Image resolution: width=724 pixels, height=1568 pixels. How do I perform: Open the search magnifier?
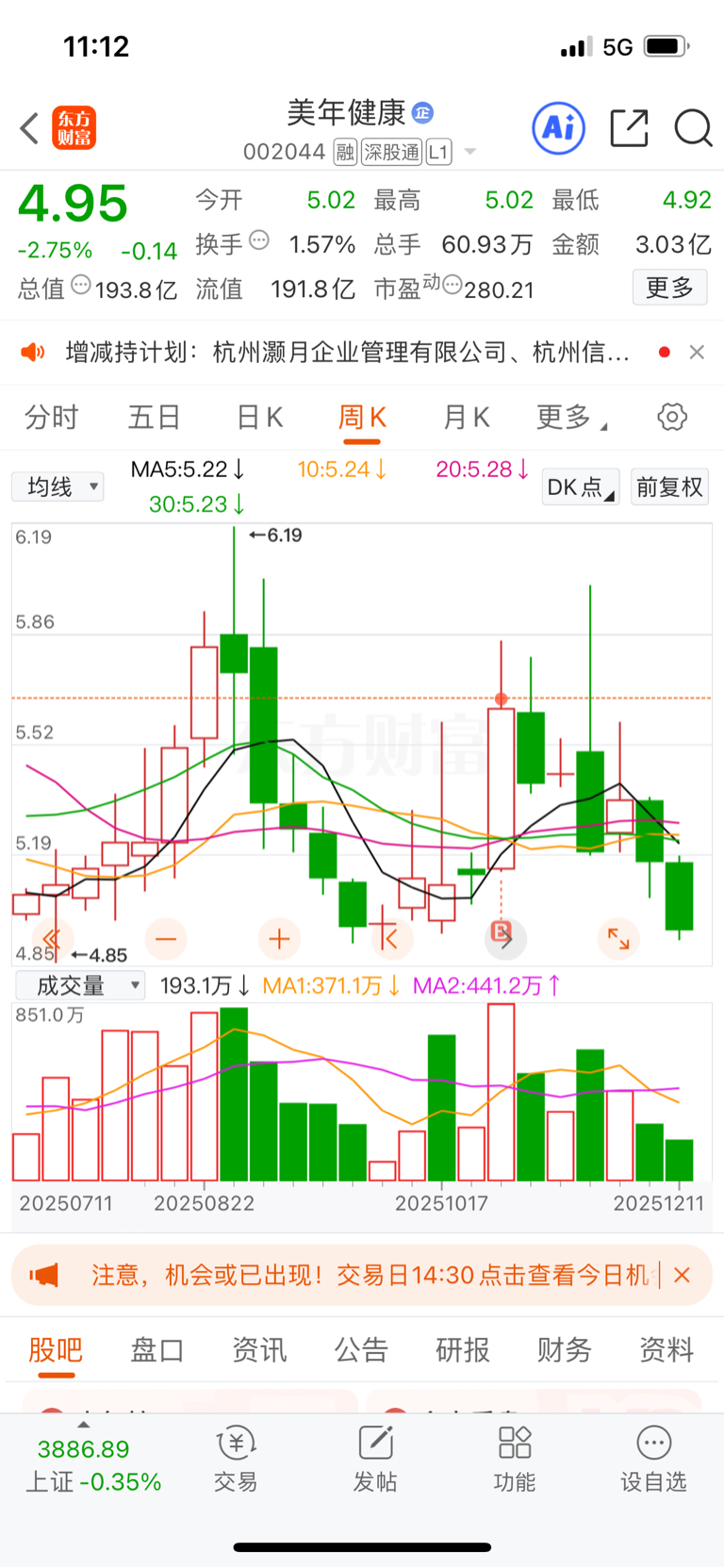693,128
